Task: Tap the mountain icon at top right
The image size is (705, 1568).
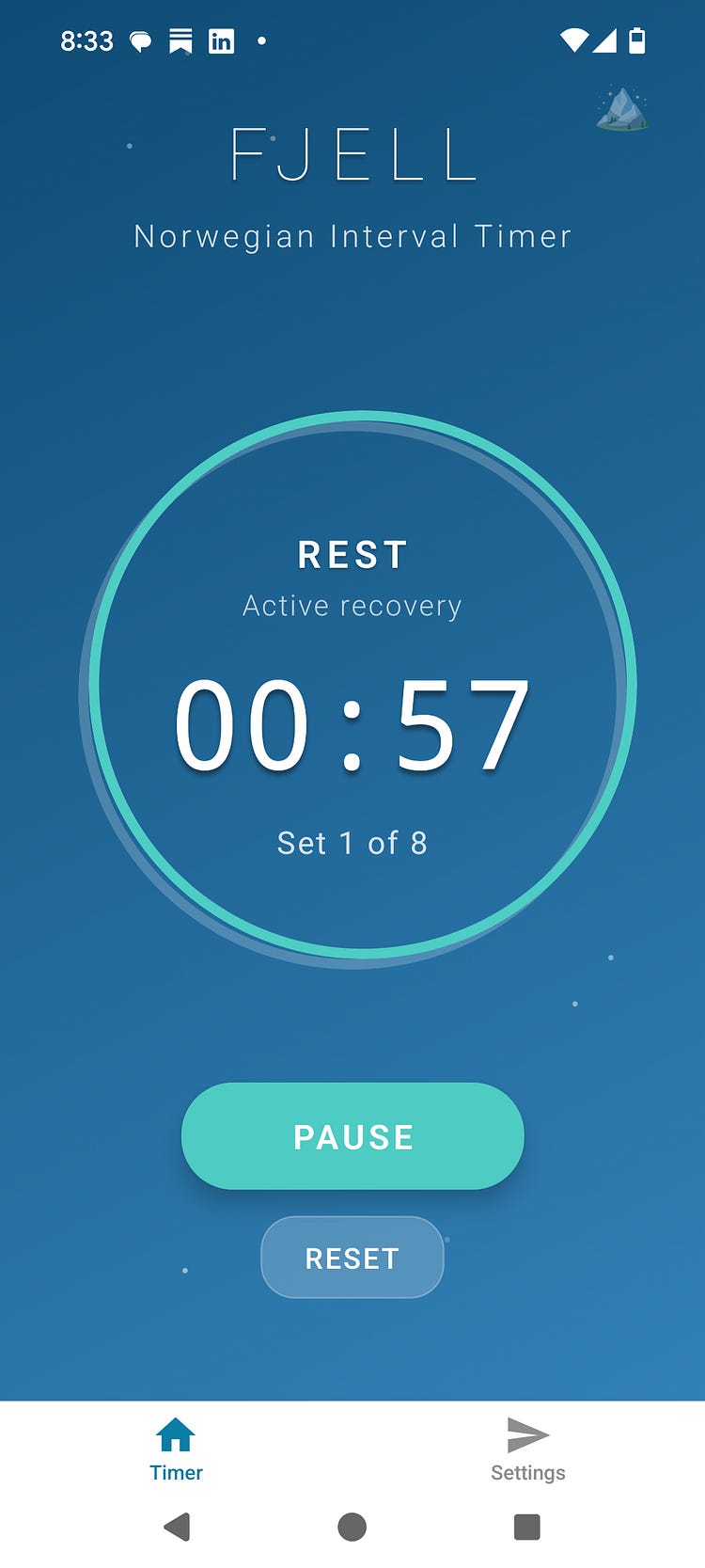Action: (x=622, y=109)
